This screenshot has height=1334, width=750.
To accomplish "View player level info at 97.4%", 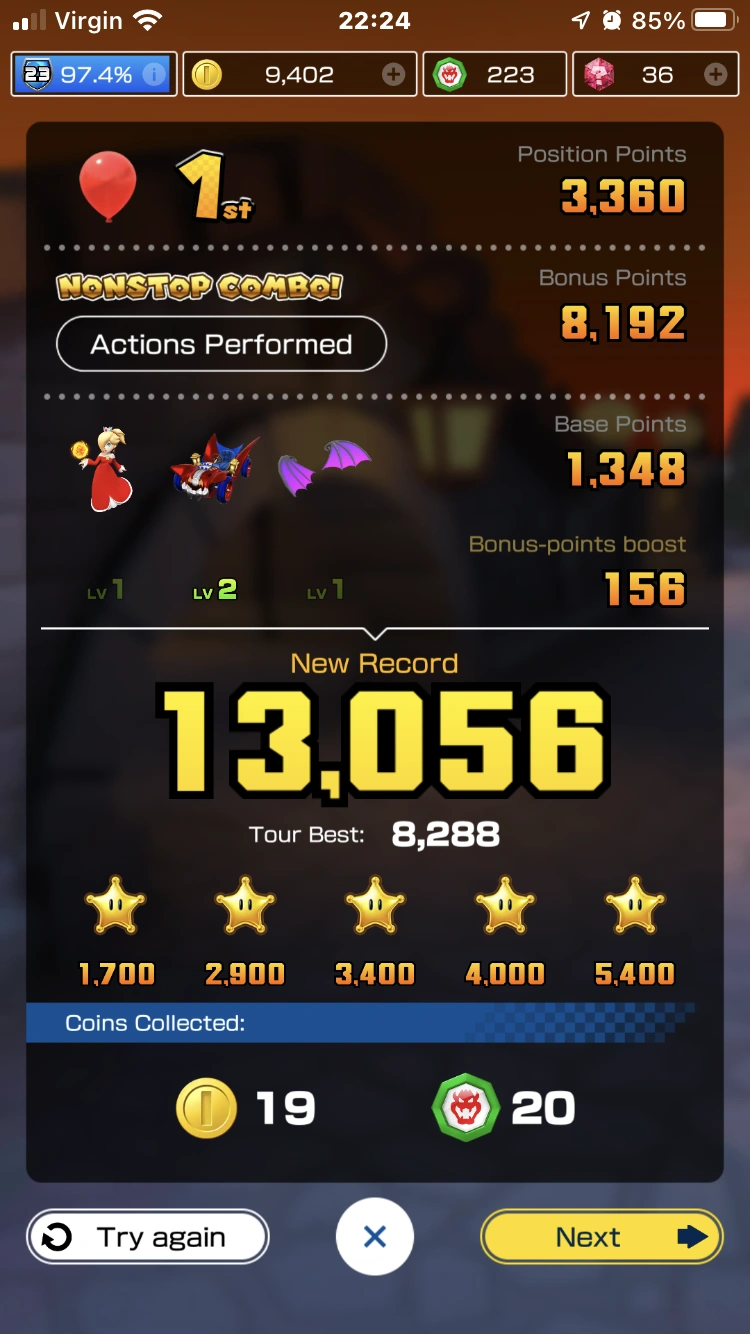I will tap(94, 75).
